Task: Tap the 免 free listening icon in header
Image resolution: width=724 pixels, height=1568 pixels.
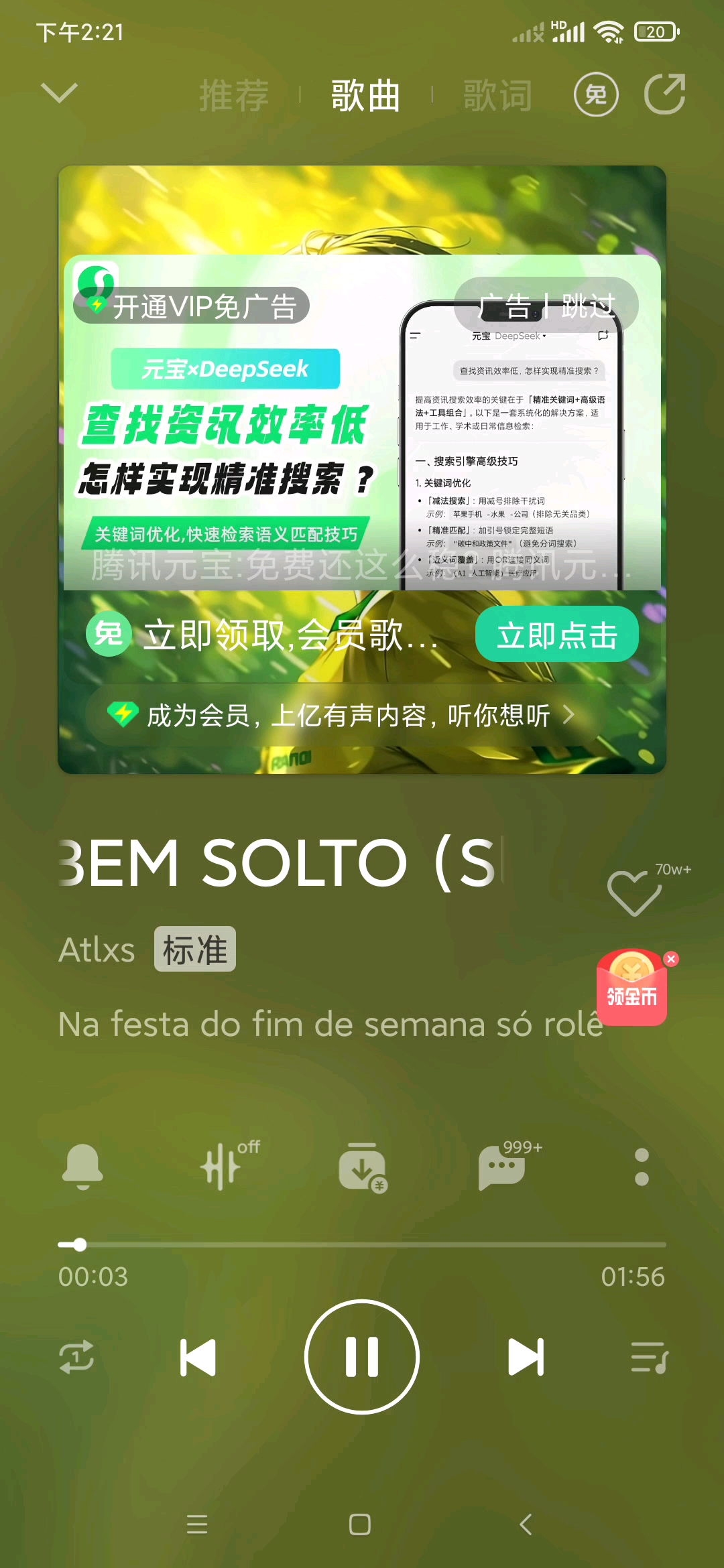Action: tap(595, 94)
